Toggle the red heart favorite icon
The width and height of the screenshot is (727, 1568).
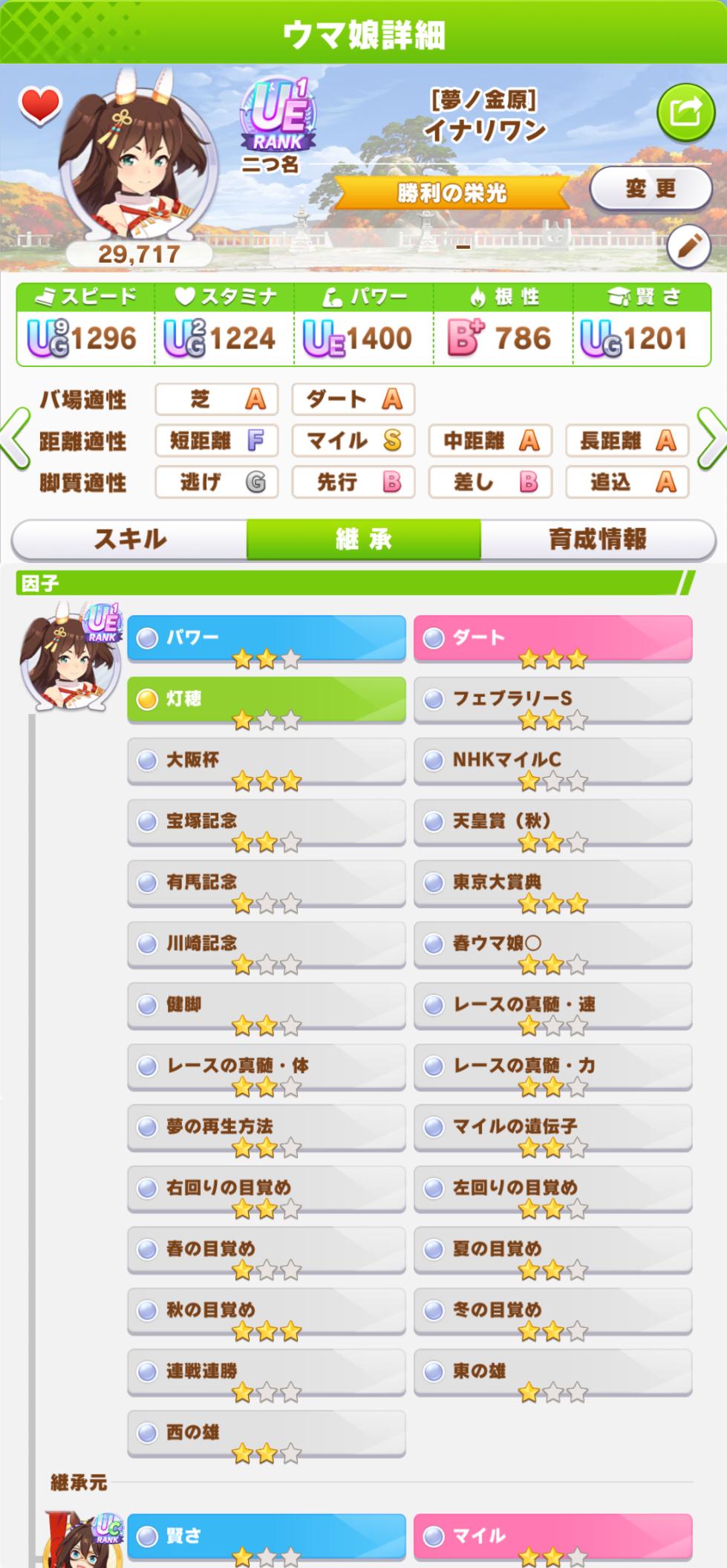[40, 106]
